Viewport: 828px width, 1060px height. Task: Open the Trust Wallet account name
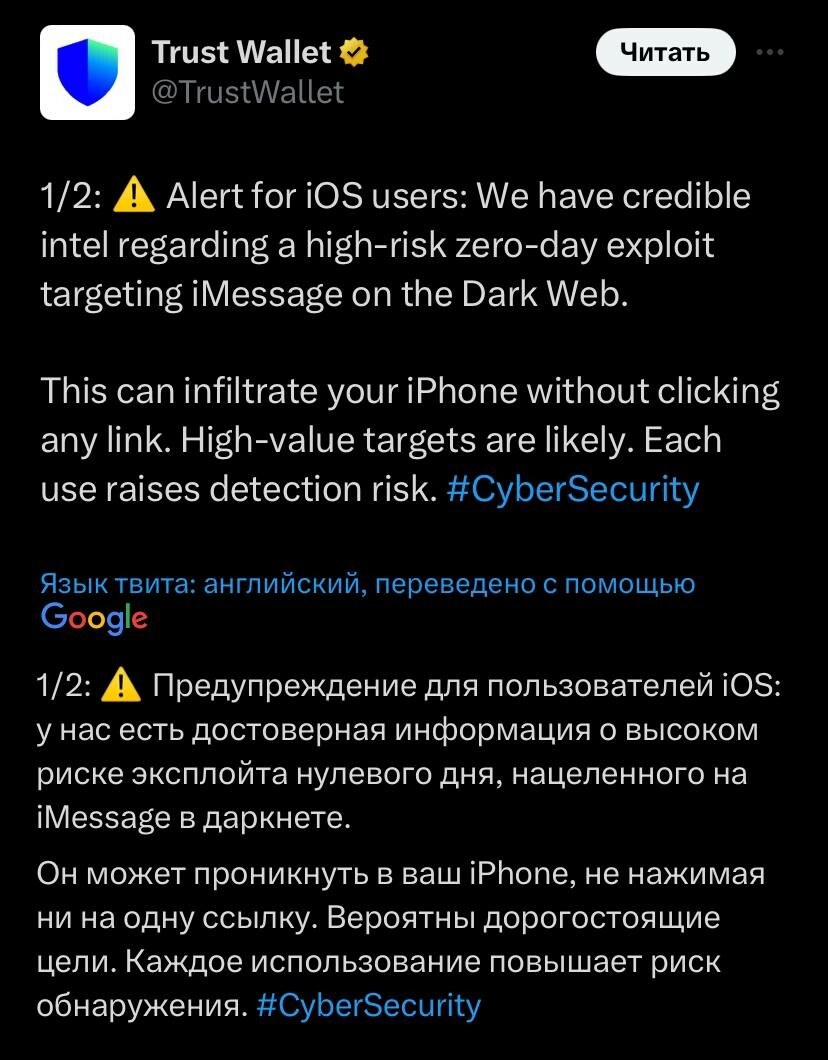(241, 51)
